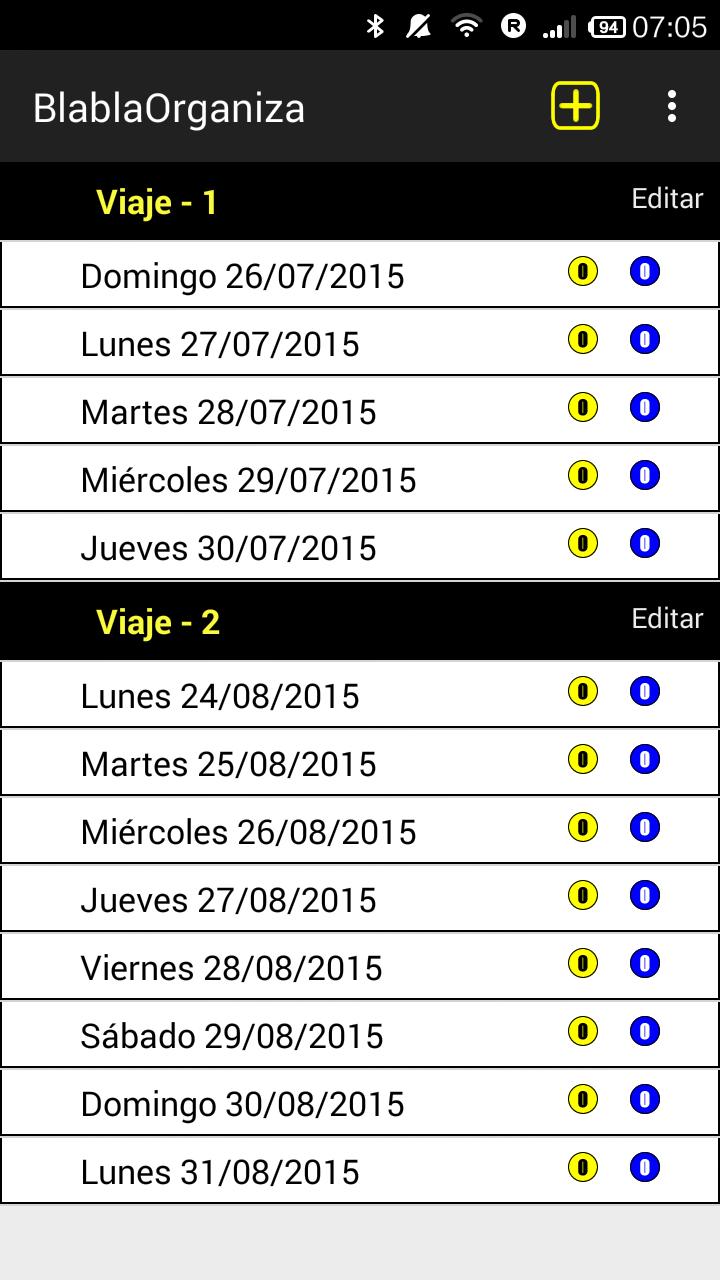Collapse the Viaje - 1 section header
This screenshot has width=720, height=1280.
click(x=157, y=201)
